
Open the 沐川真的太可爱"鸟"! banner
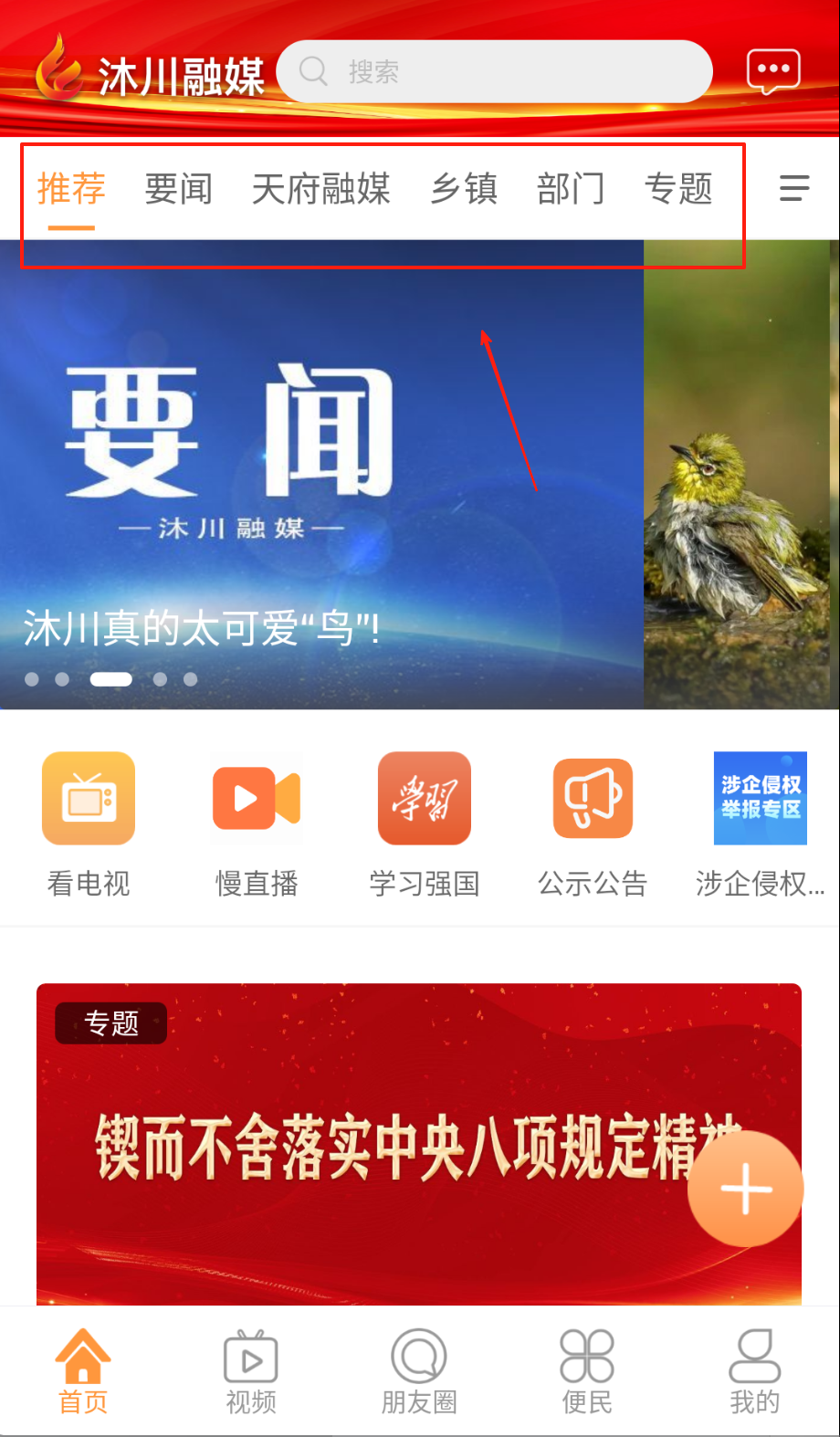tap(321, 475)
